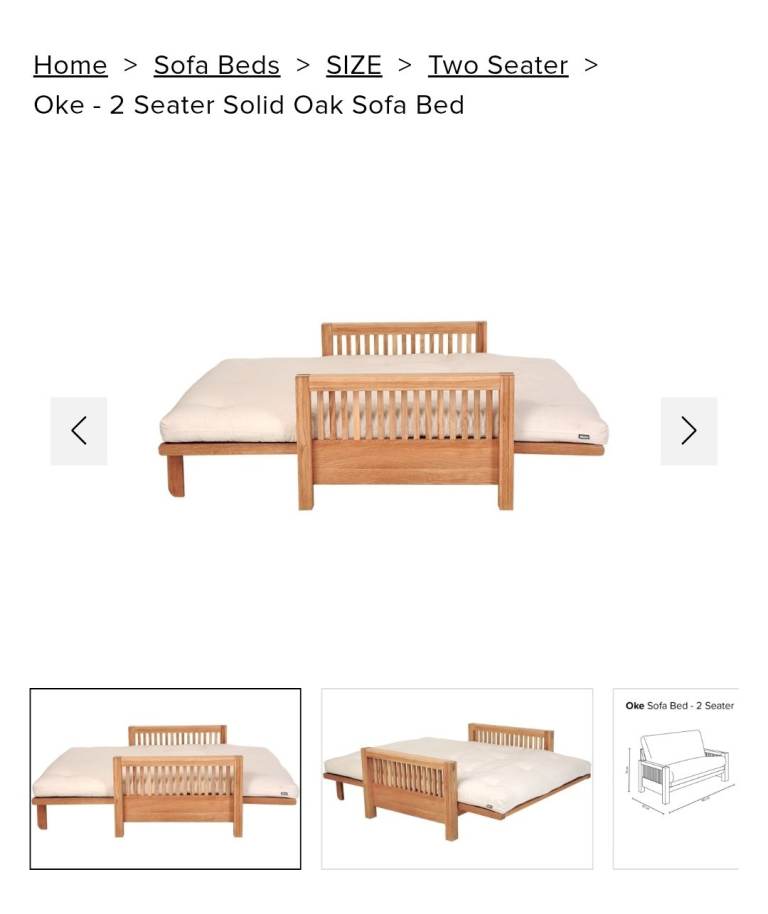Open the Two Seater category link
This screenshot has width=768, height=914.
[498, 65]
